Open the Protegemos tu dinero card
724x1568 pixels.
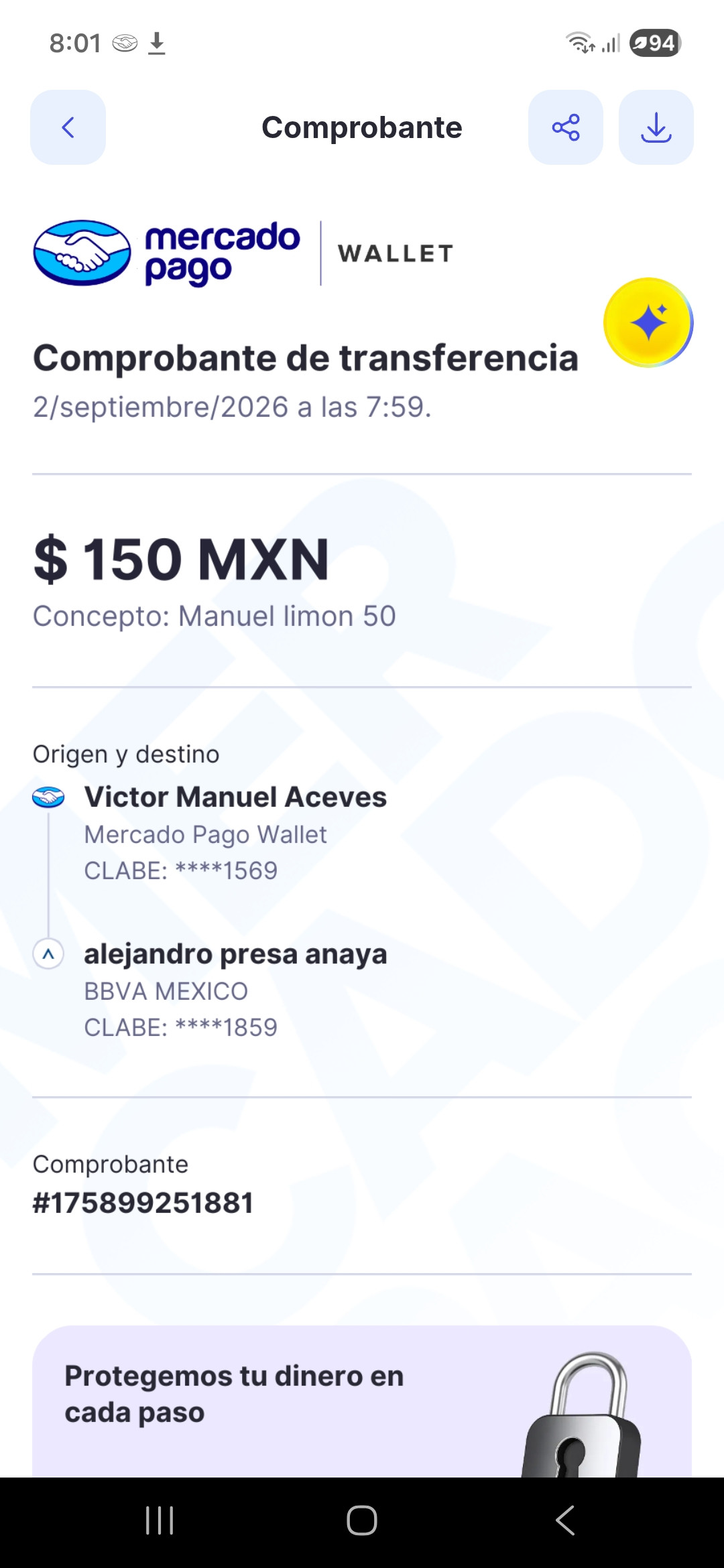click(362, 1401)
